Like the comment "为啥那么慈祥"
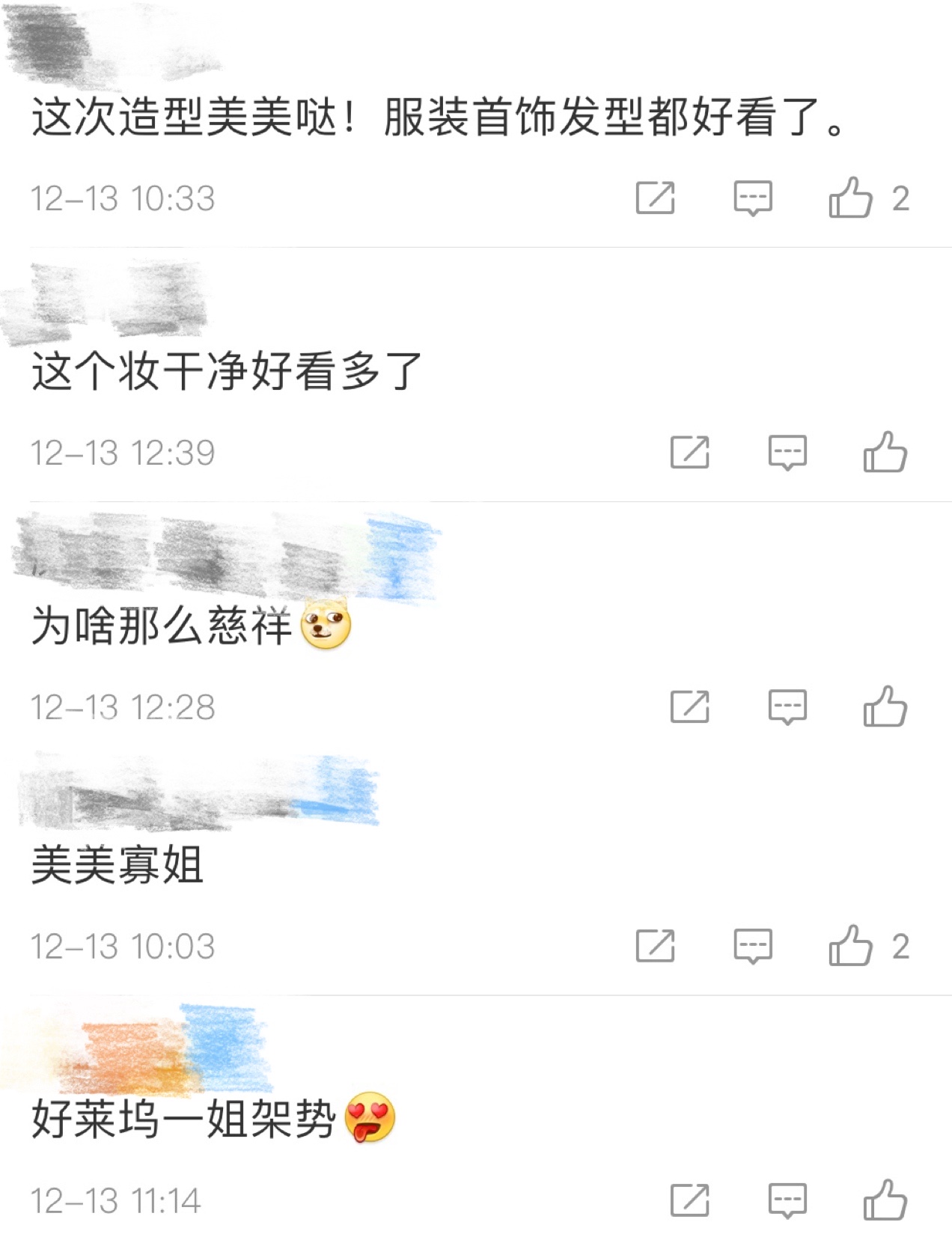The height and width of the screenshot is (1243, 952). tap(885, 707)
